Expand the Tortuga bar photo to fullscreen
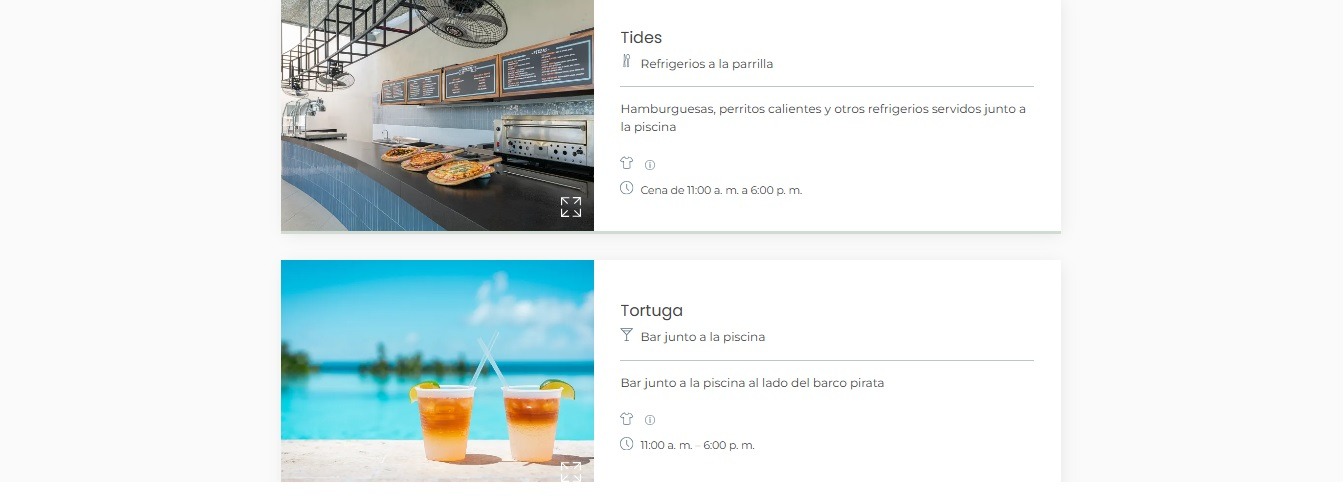The height and width of the screenshot is (498, 1344). click(x=571, y=472)
